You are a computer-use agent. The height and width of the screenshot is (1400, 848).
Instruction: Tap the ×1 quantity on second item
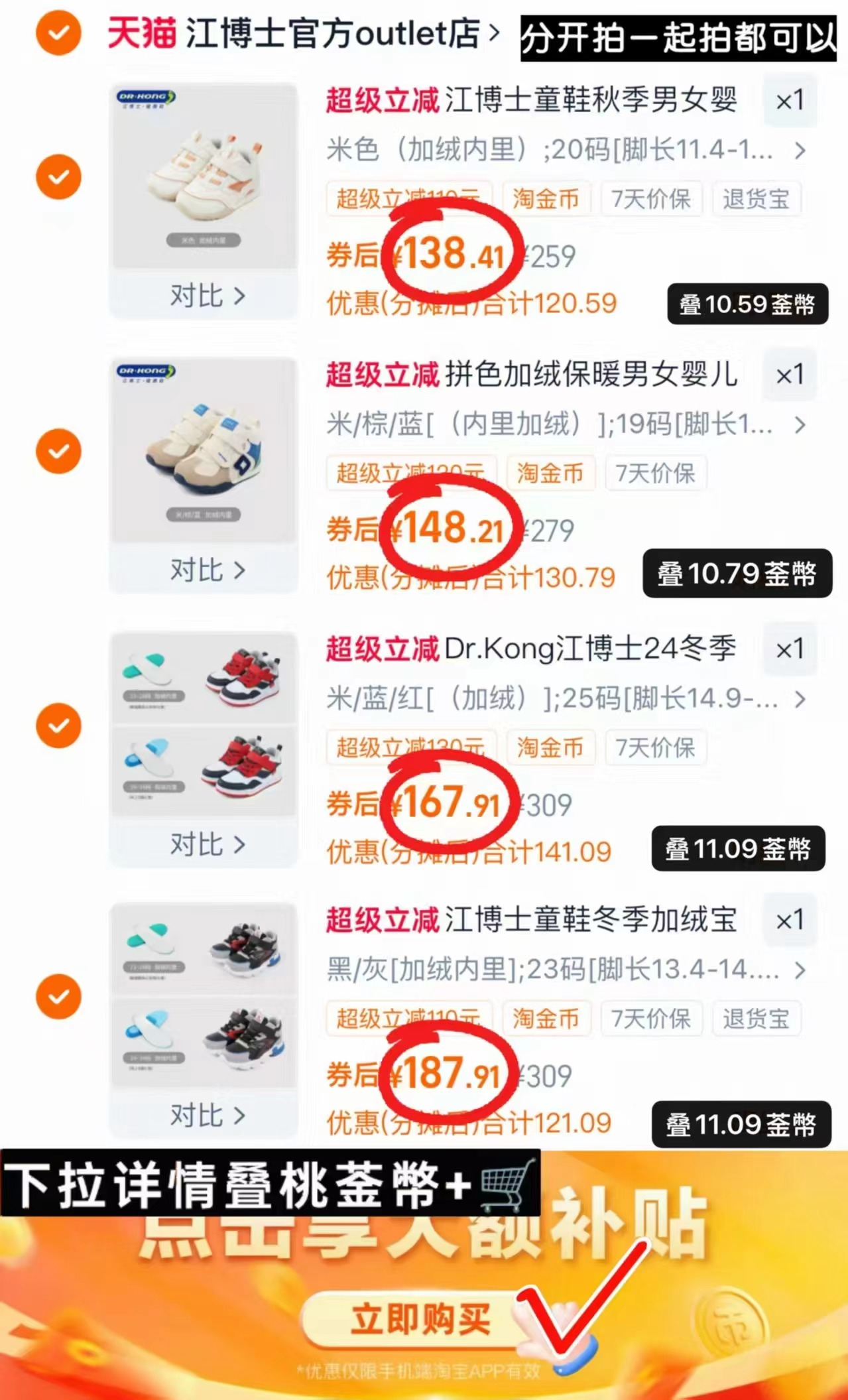coord(789,375)
